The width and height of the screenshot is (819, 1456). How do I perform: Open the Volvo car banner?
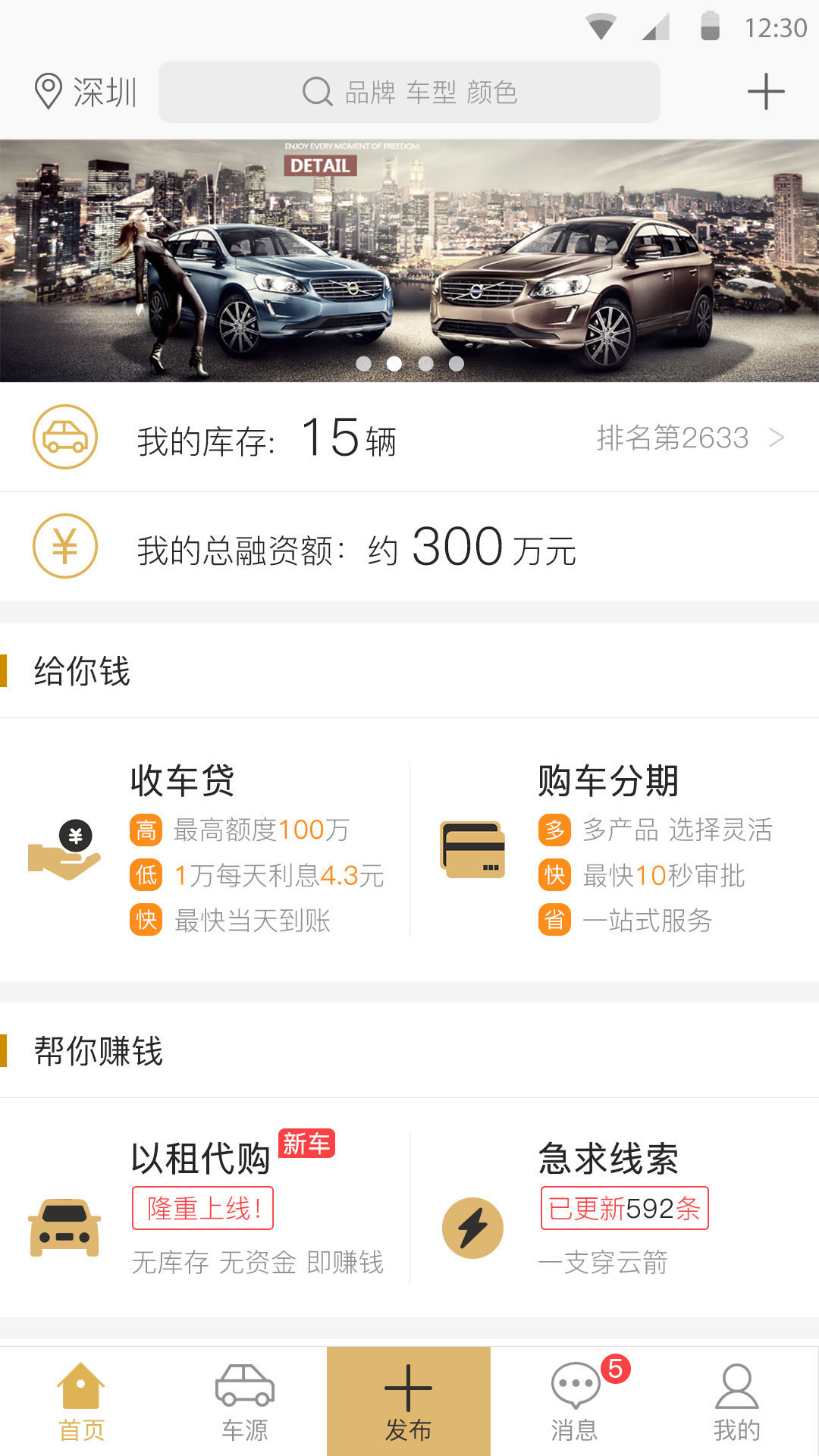(409, 260)
